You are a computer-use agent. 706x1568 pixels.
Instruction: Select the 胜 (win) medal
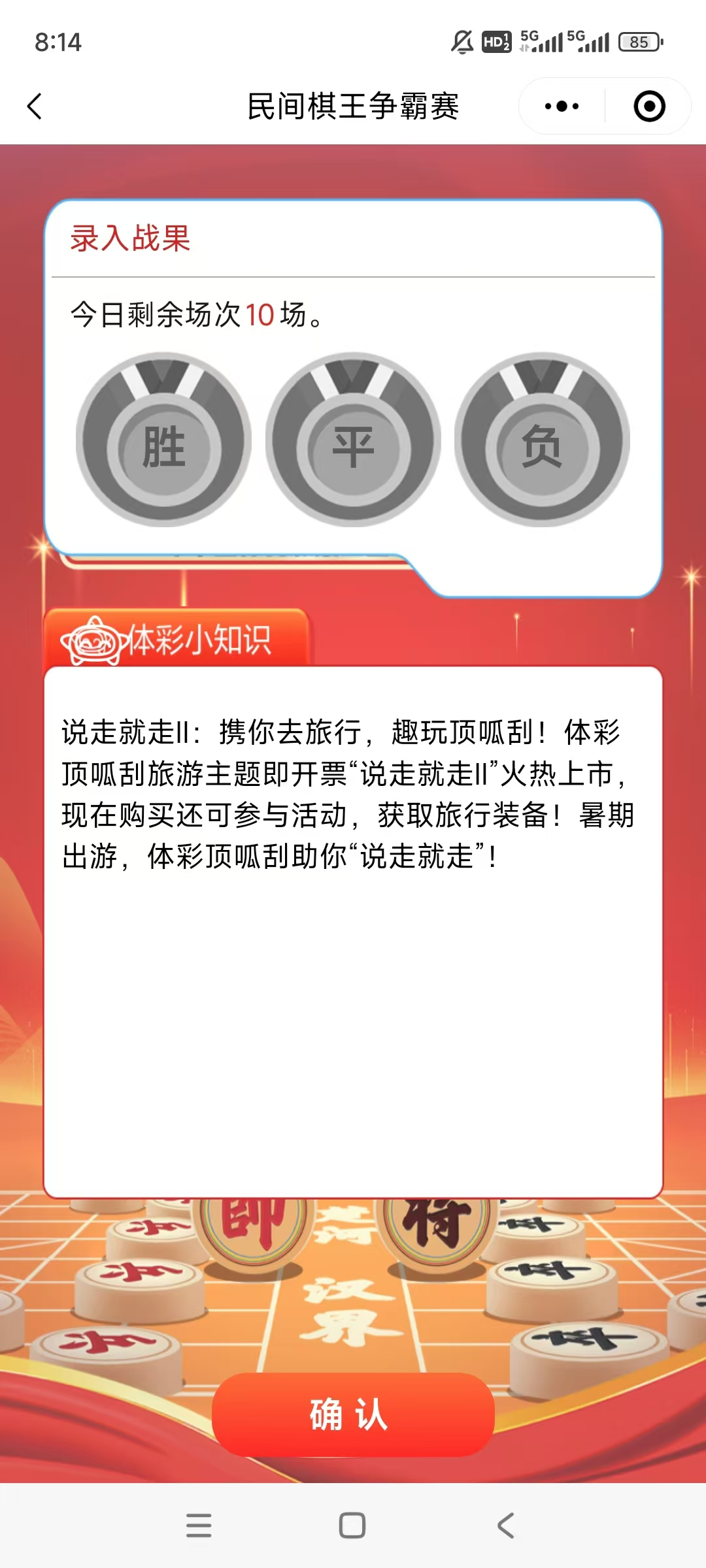pyautogui.click(x=164, y=440)
